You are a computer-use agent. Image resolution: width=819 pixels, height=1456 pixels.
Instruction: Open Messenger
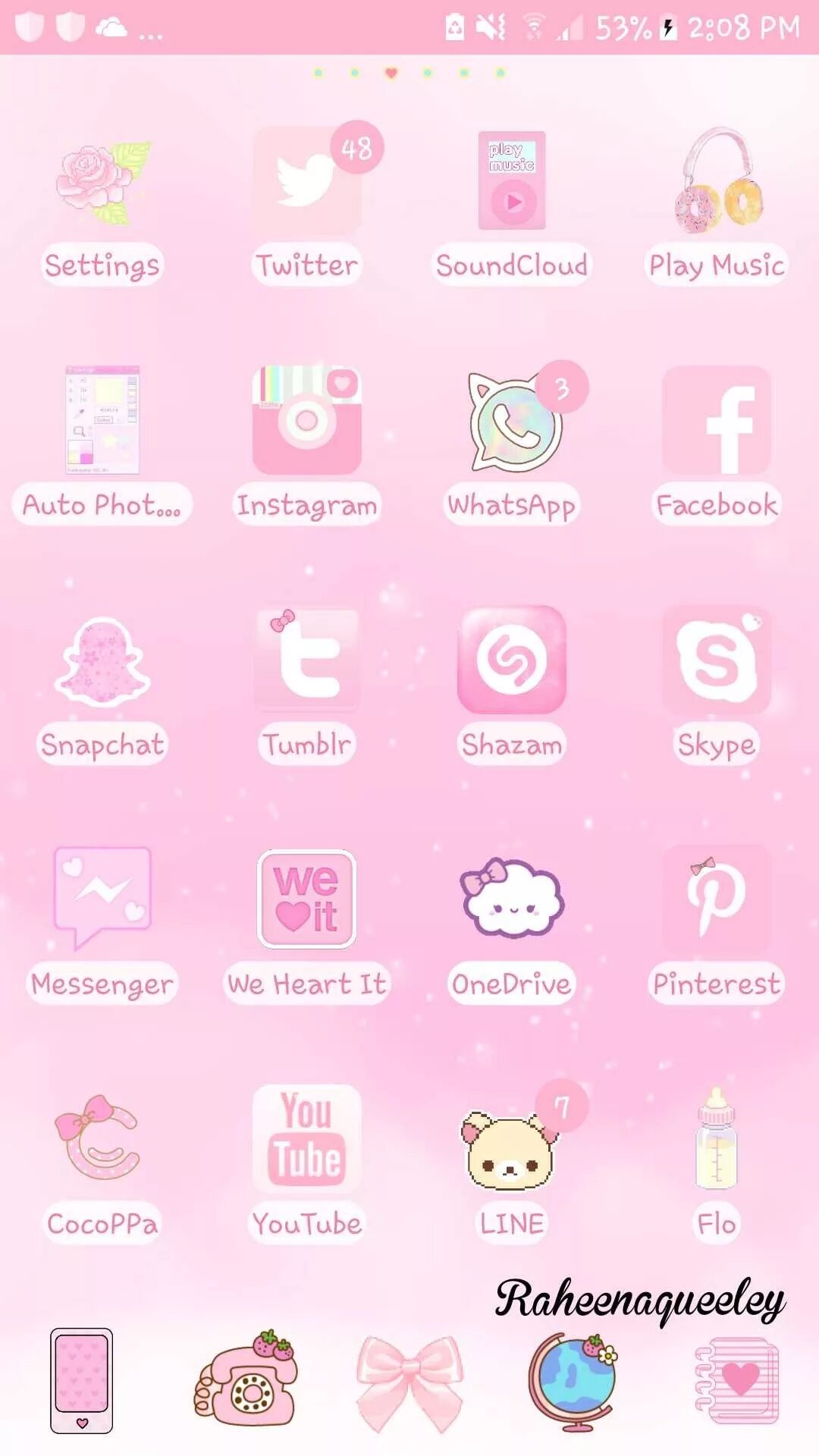point(102,899)
